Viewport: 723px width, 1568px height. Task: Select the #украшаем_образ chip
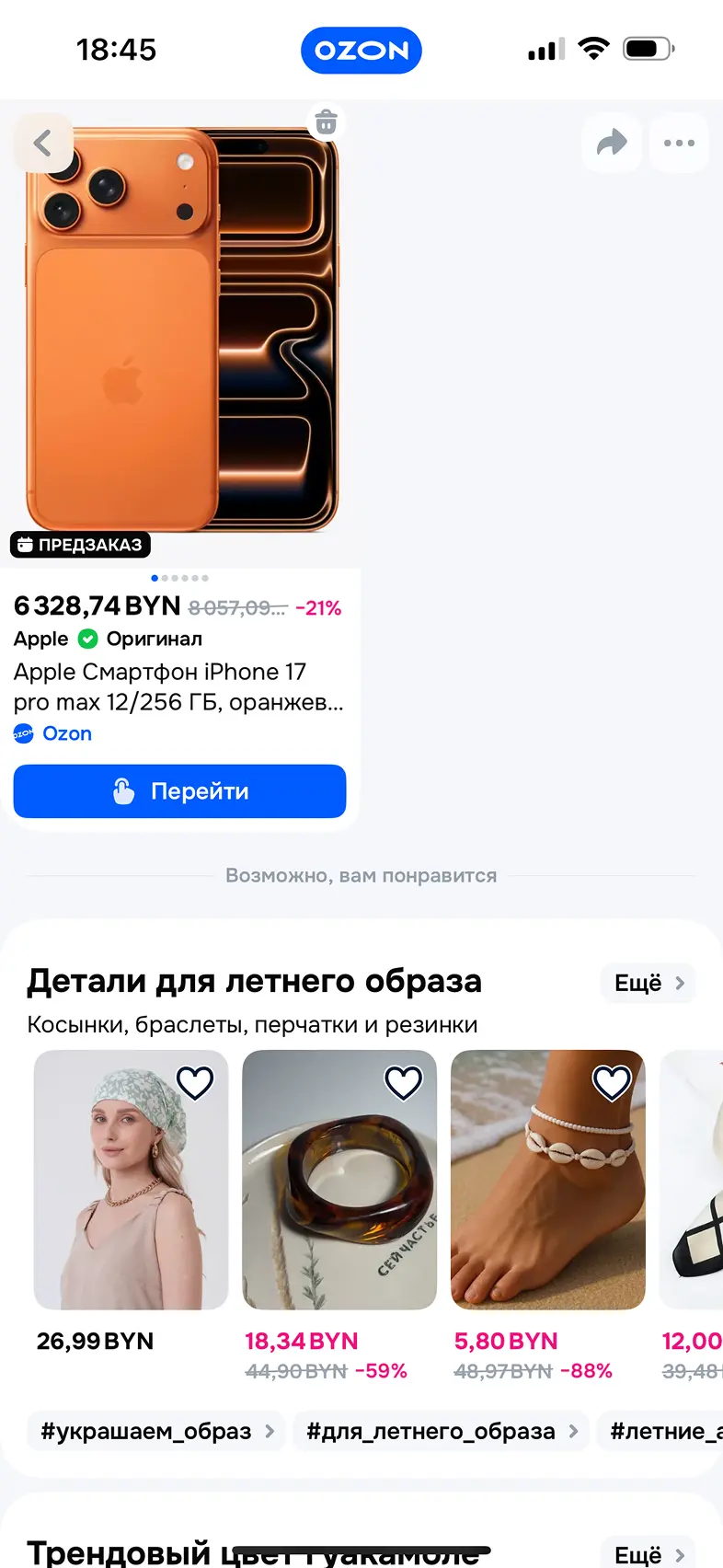(x=156, y=1431)
